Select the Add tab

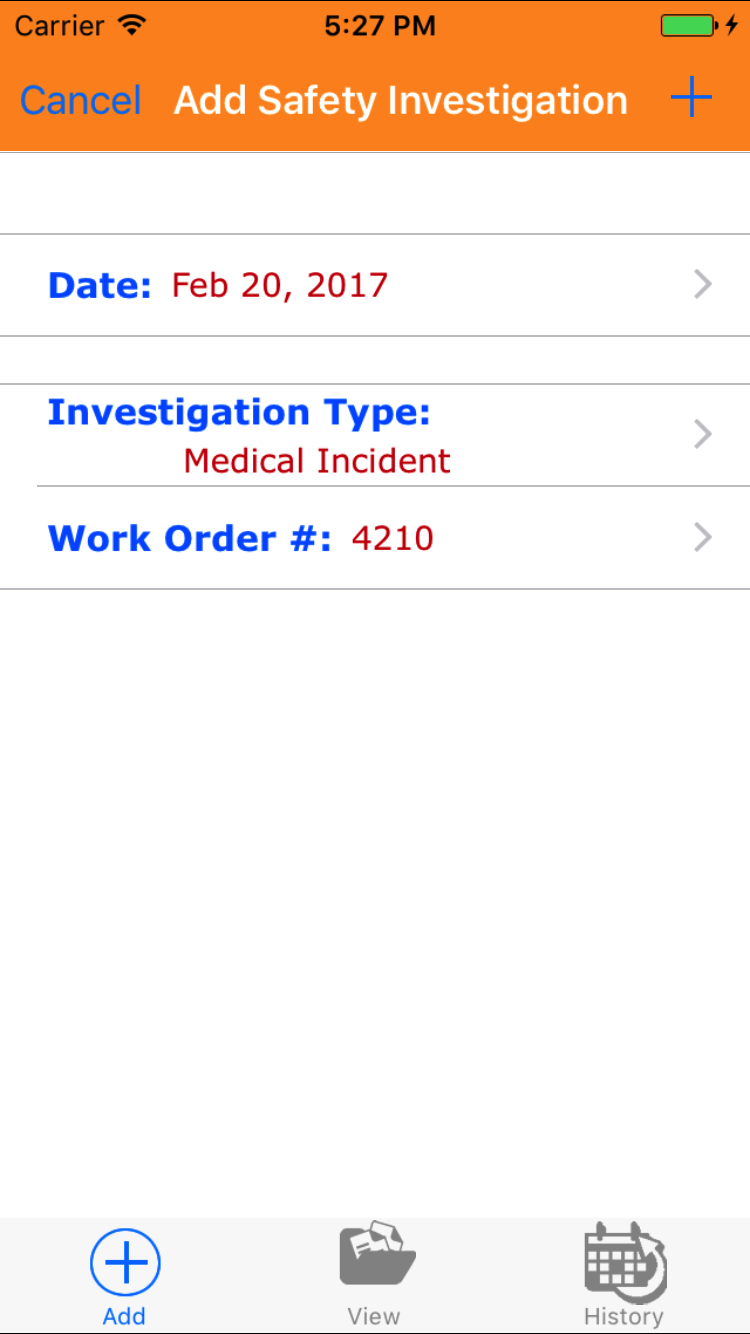125,1276
